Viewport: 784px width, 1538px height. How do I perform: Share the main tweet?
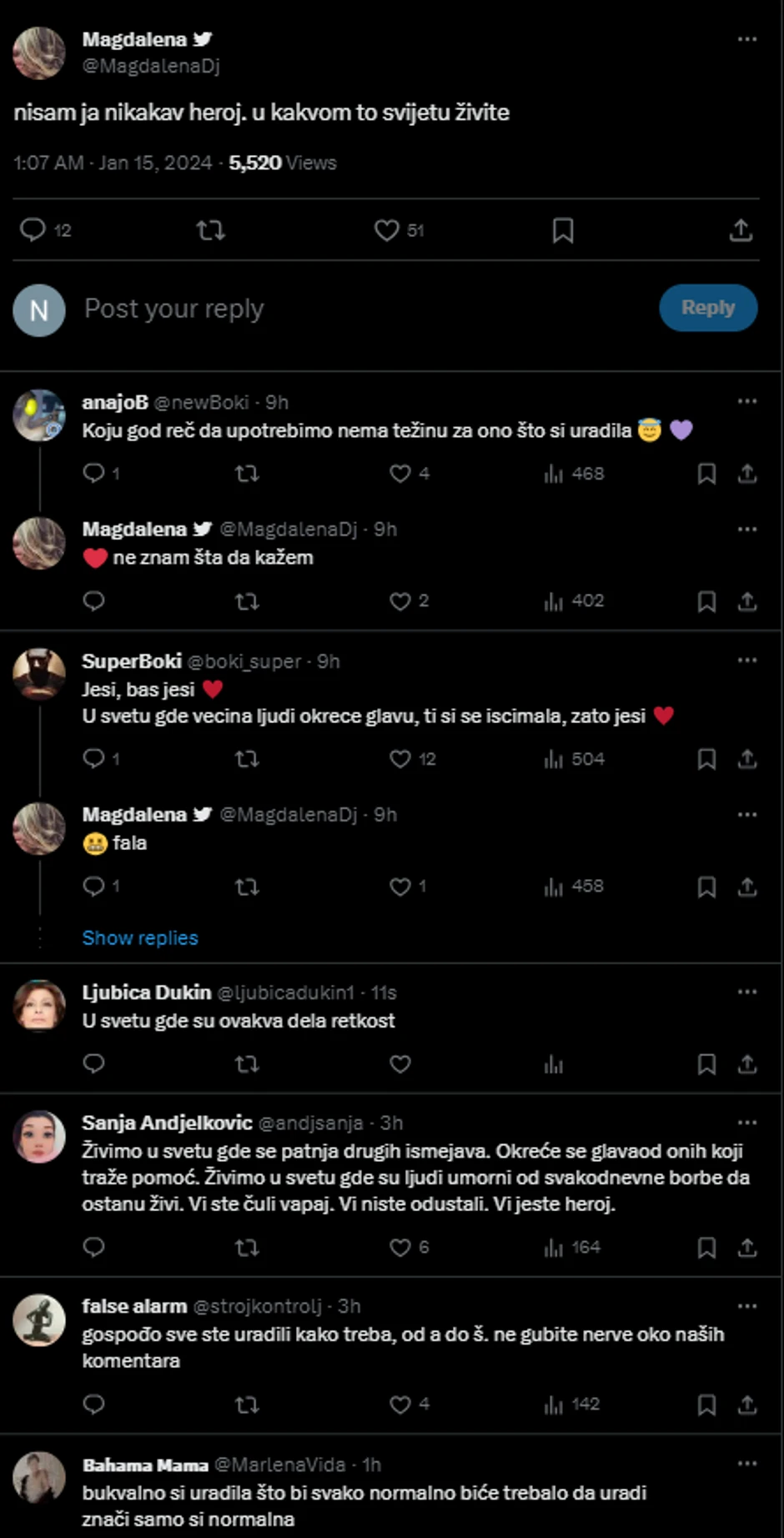pyautogui.click(x=741, y=230)
